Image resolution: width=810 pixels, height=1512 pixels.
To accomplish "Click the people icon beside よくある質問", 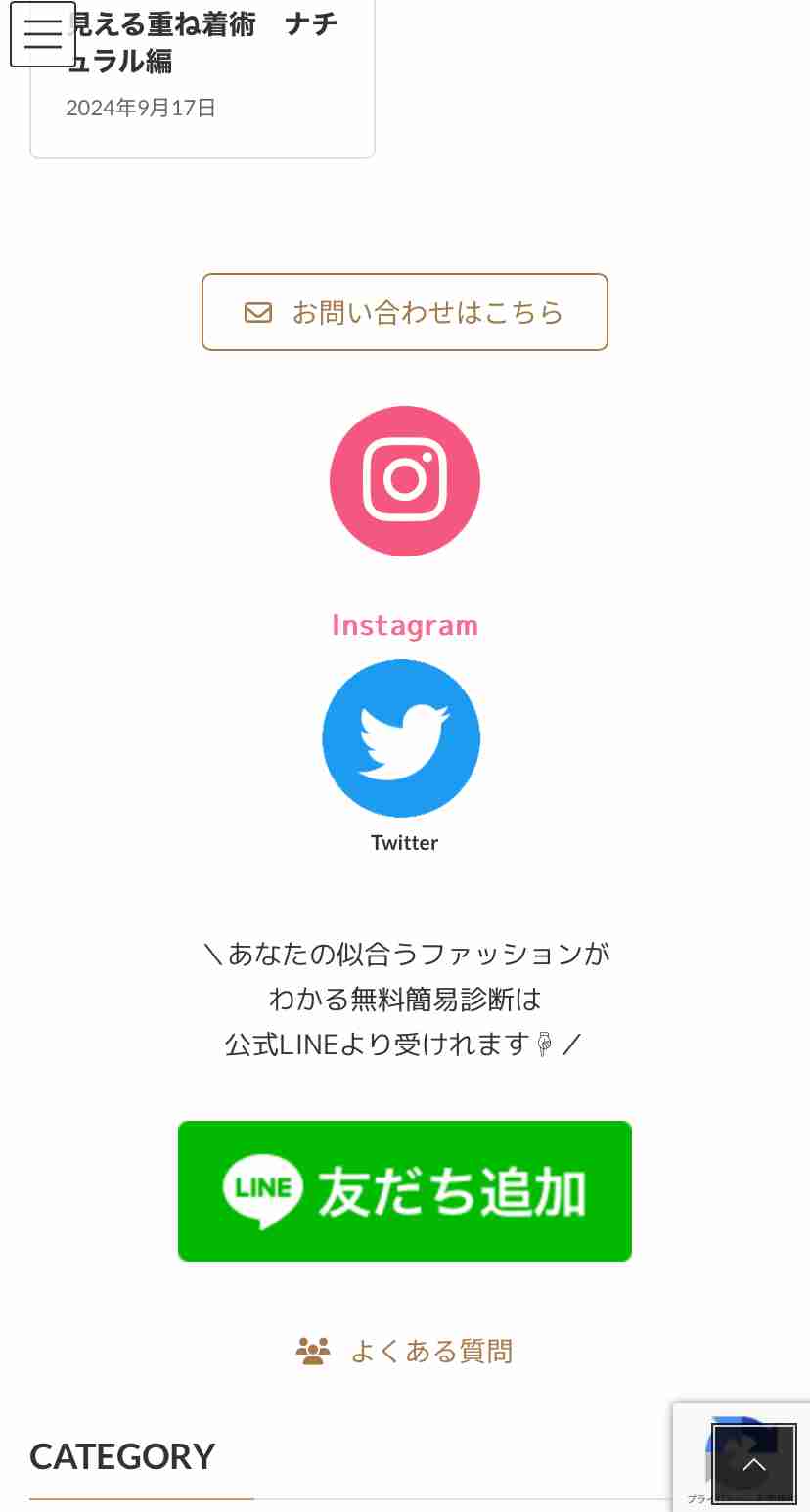I will pos(313,1350).
